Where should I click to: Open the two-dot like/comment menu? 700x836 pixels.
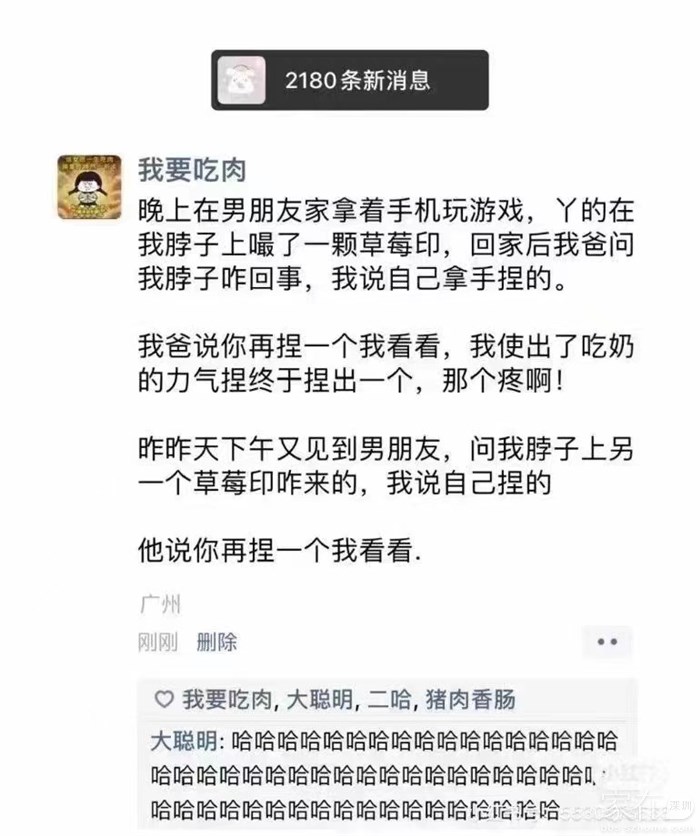pyautogui.click(x=607, y=642)
